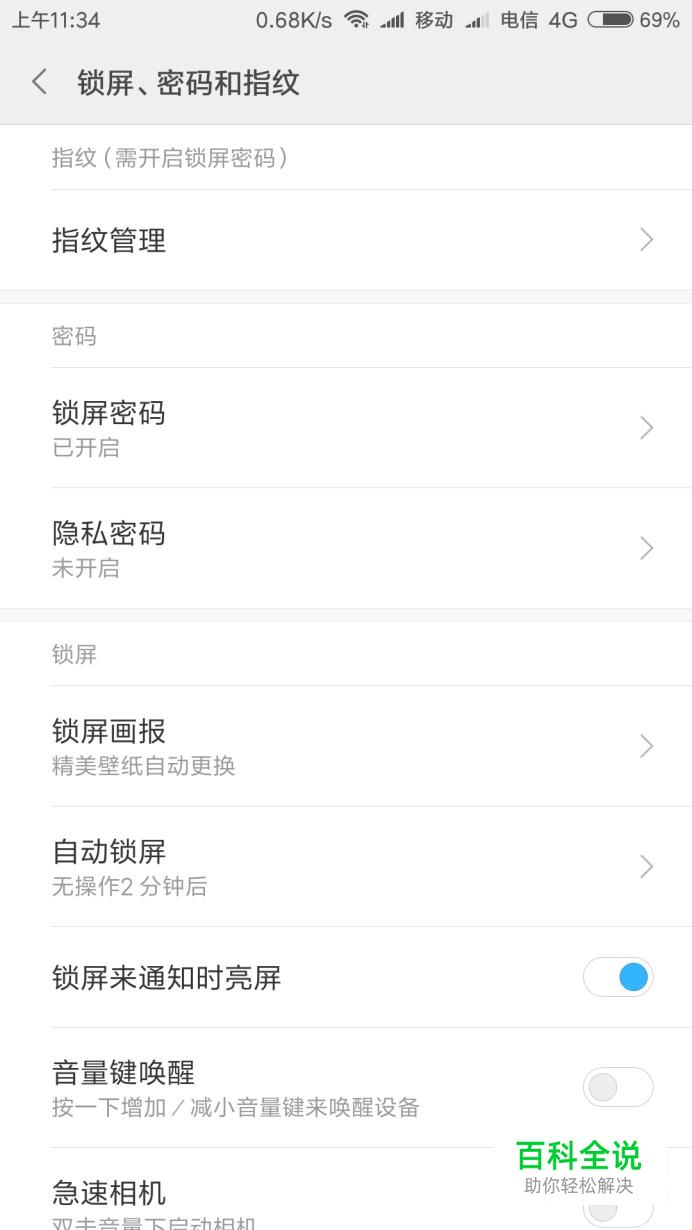Open 锁屏画报 wallpaper carousel settings
692x1230 pixels.
point(346,746)
